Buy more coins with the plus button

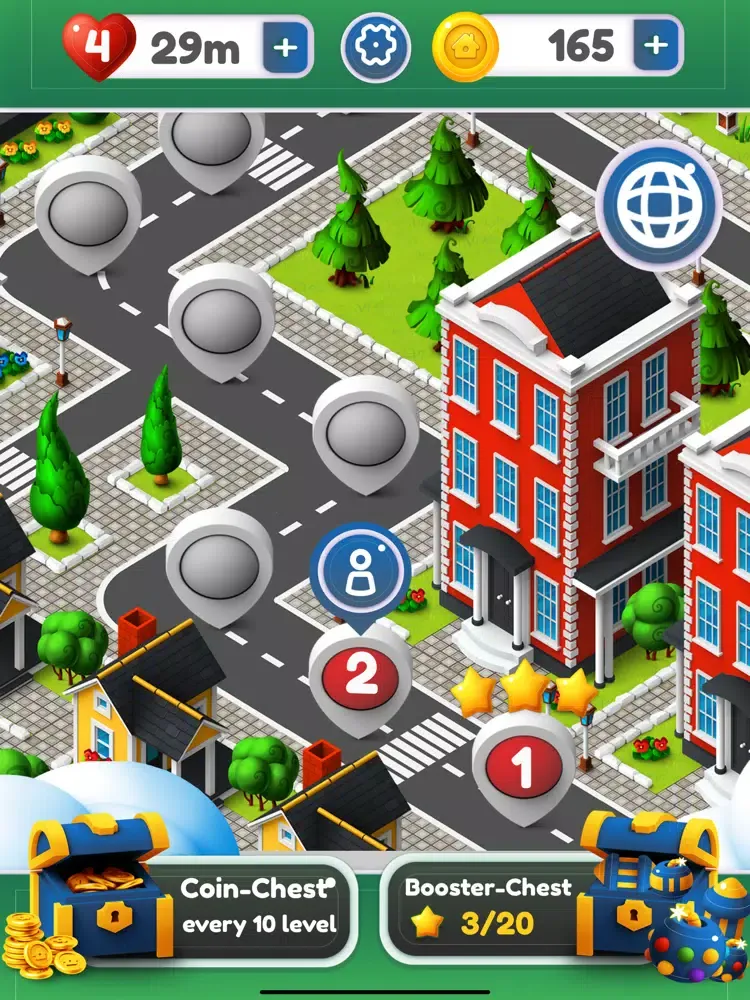656,45
